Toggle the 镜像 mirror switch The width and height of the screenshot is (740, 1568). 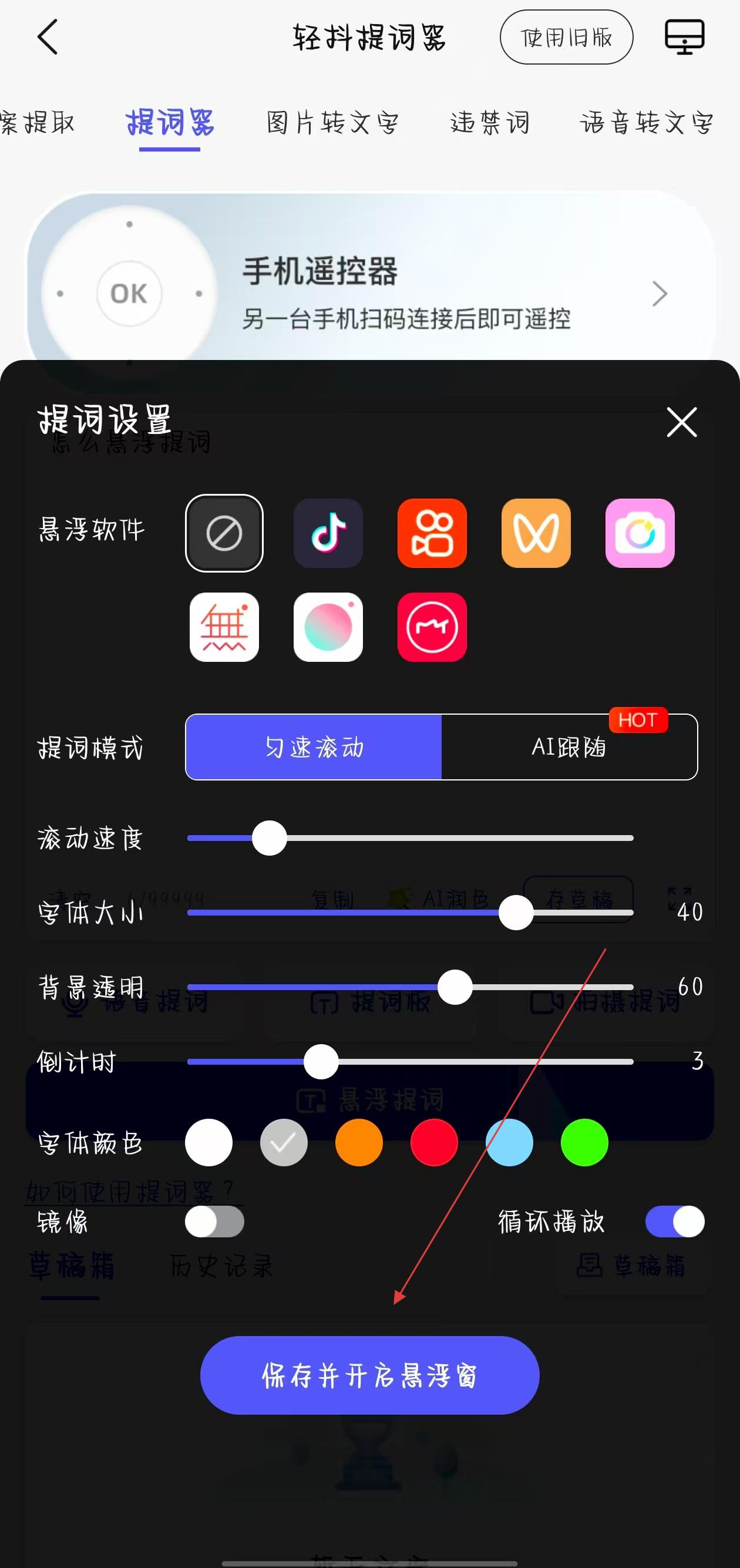(214, 1221)
